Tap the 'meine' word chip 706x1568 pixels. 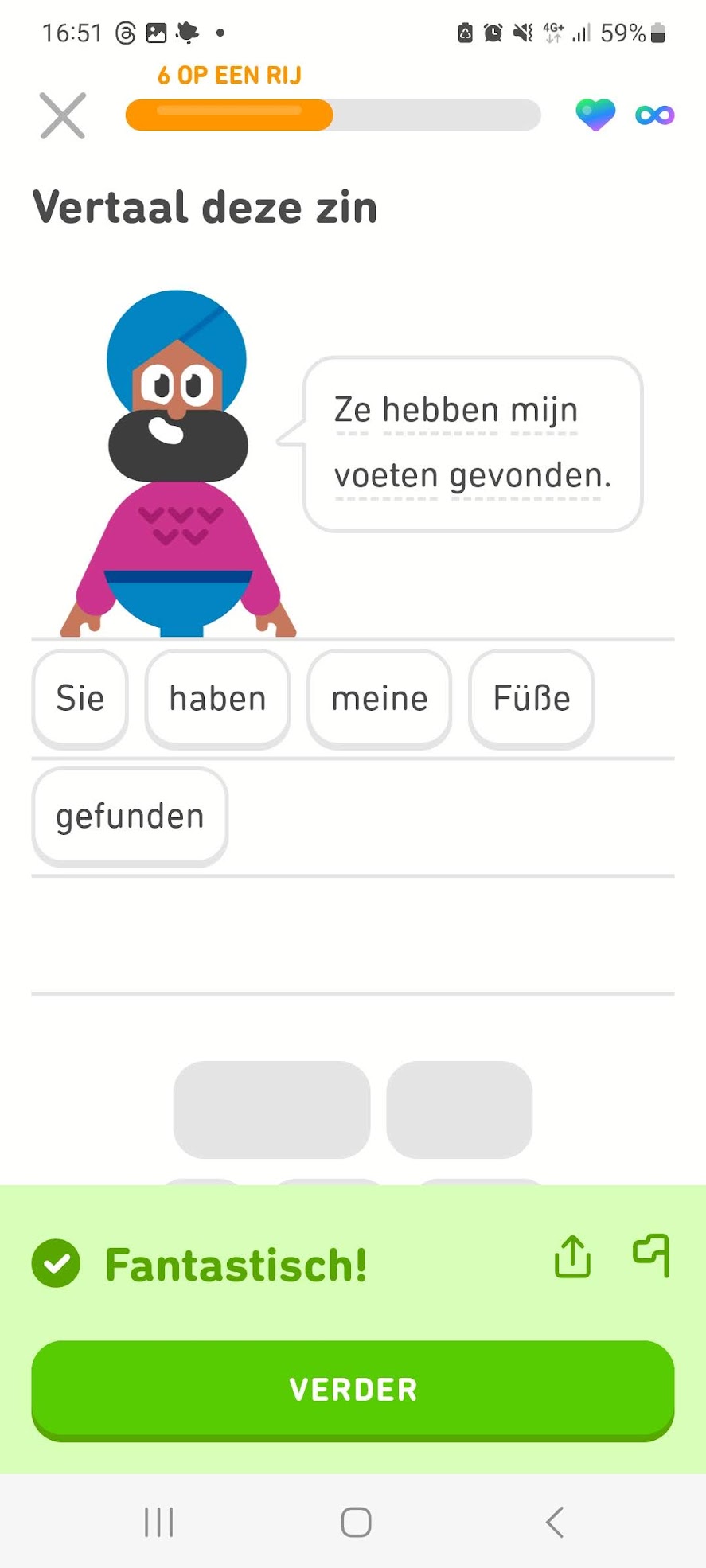[380, 699]
